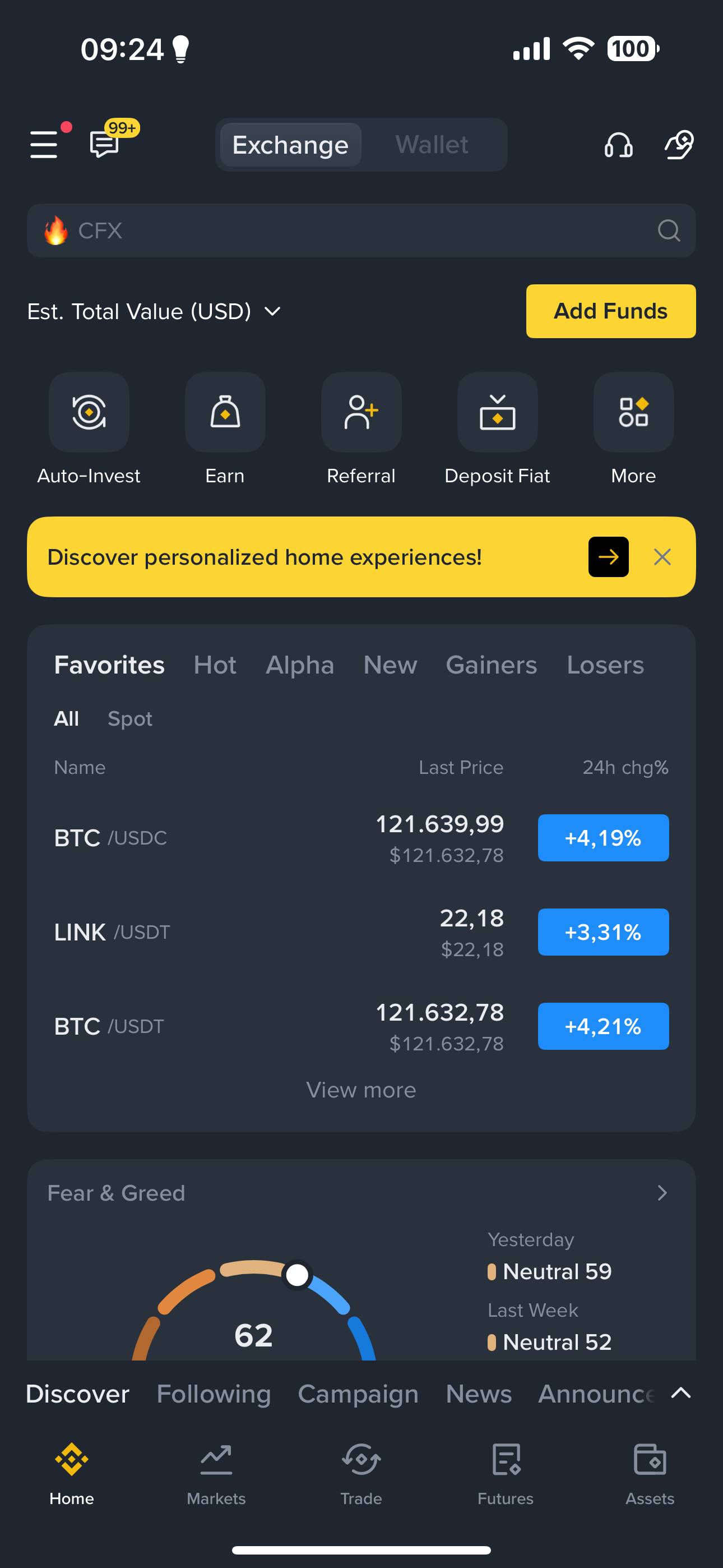Open the messages inbox with 99+ badge
The width and height of the screenshot is (723, 1568).
coord(104,145)
